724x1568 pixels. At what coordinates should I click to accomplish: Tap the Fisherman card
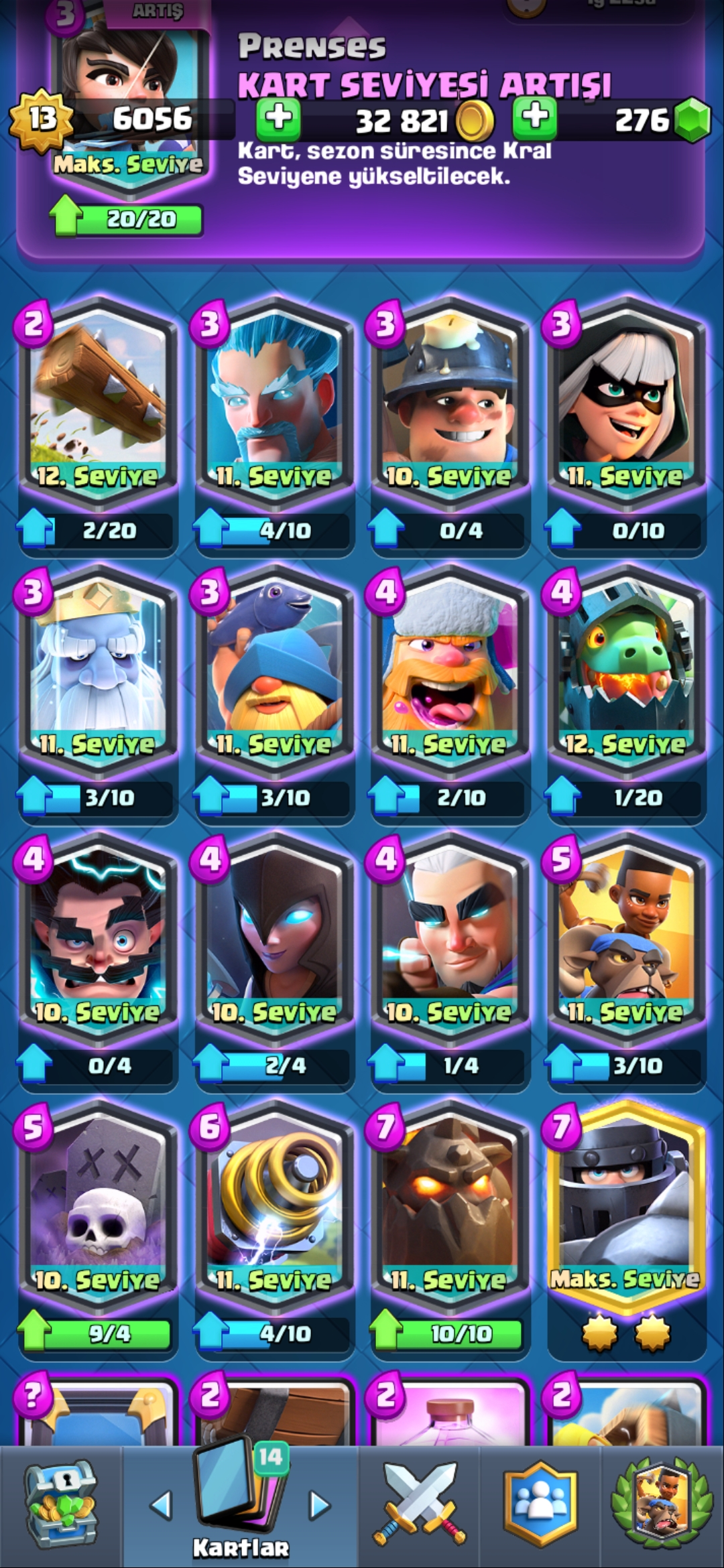point(274,695)
